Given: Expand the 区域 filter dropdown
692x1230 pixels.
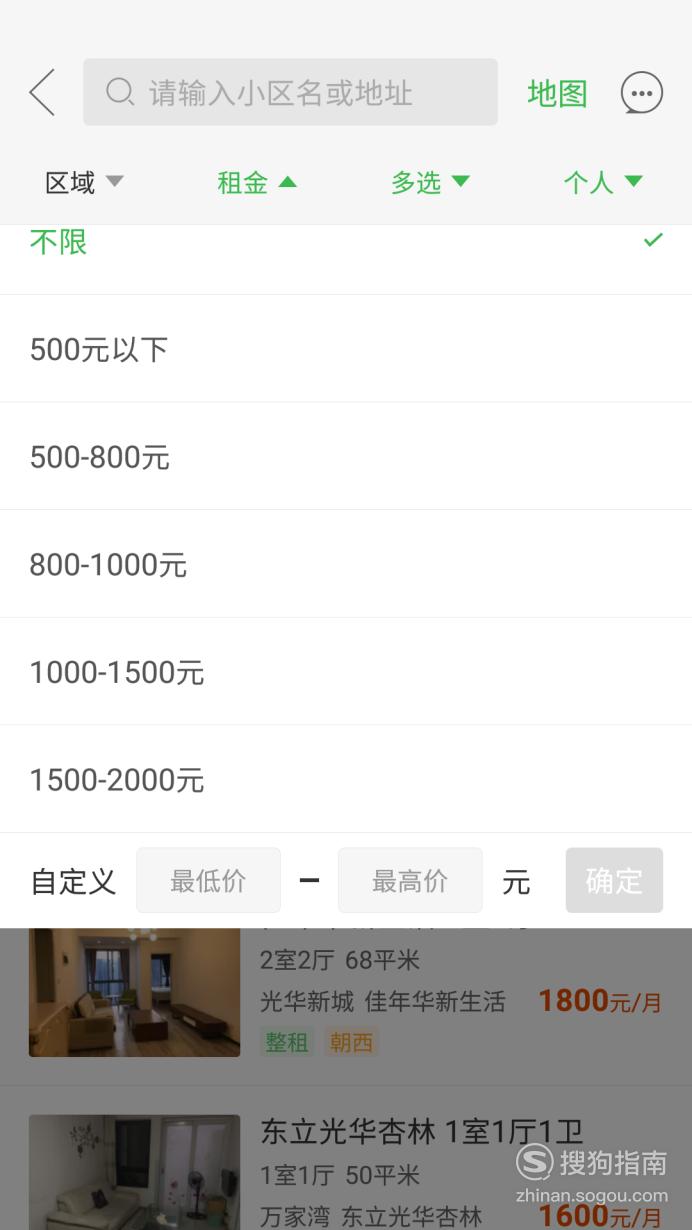Looking at the screenshot, I should [85, 182].
